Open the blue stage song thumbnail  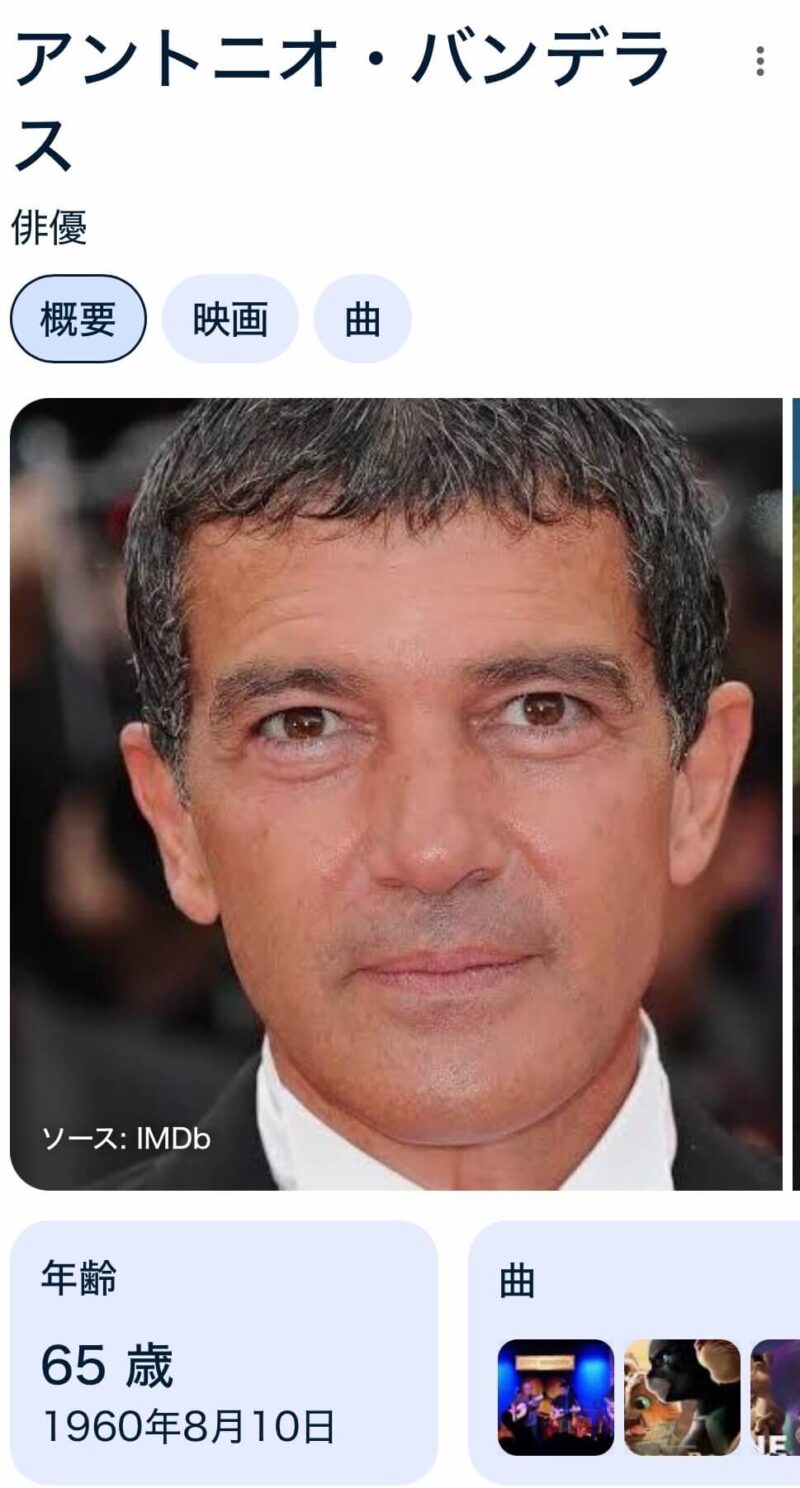tap(556, 1397)
